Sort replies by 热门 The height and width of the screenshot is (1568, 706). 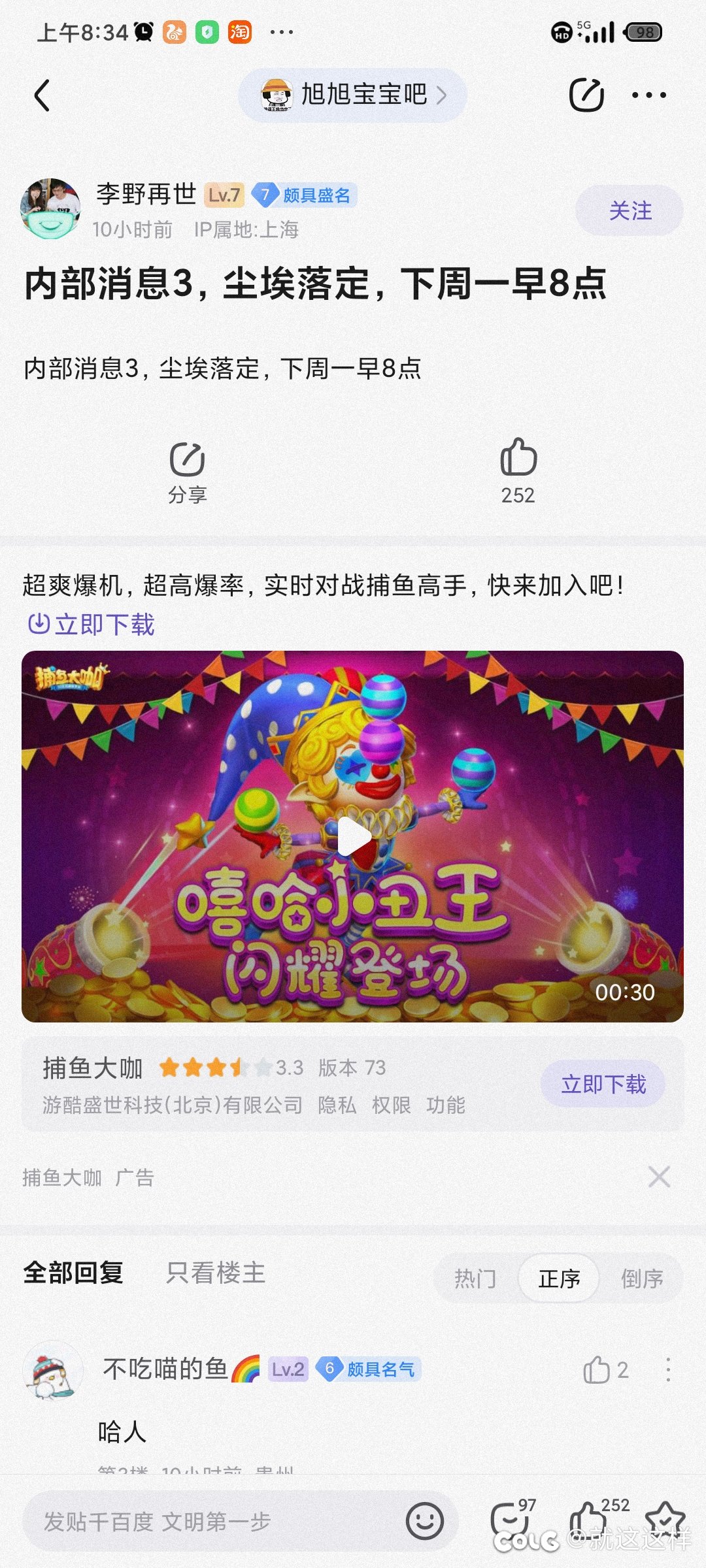click(475, 1279)
